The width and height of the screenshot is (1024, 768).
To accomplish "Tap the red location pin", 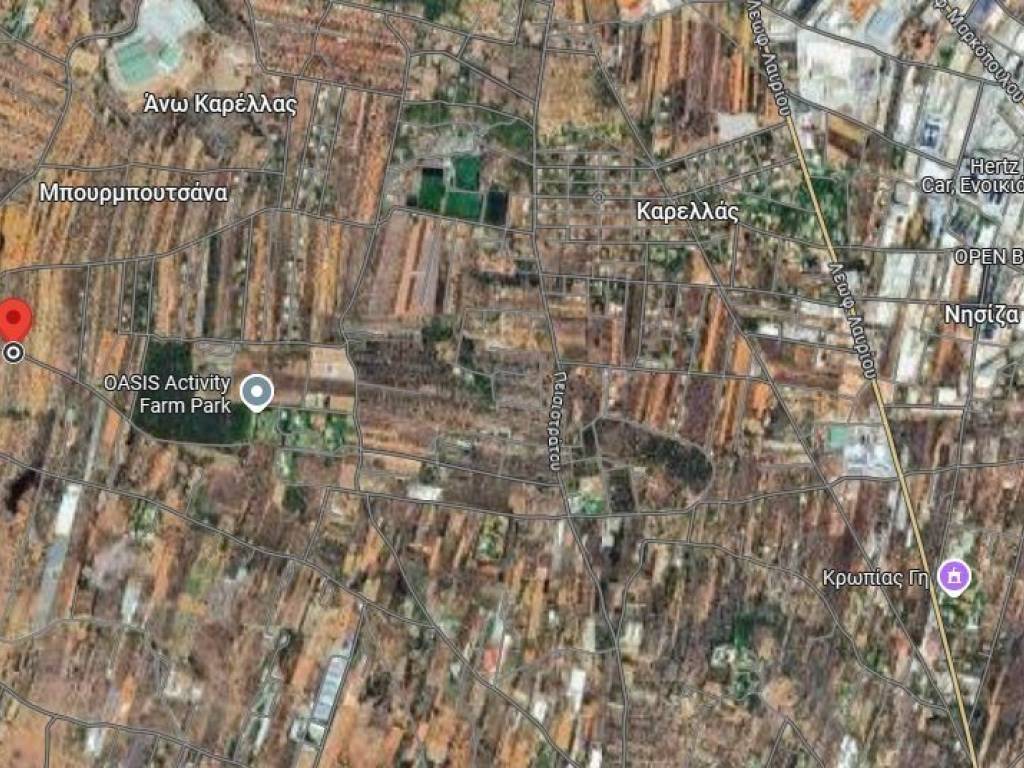I will [15, 320].
